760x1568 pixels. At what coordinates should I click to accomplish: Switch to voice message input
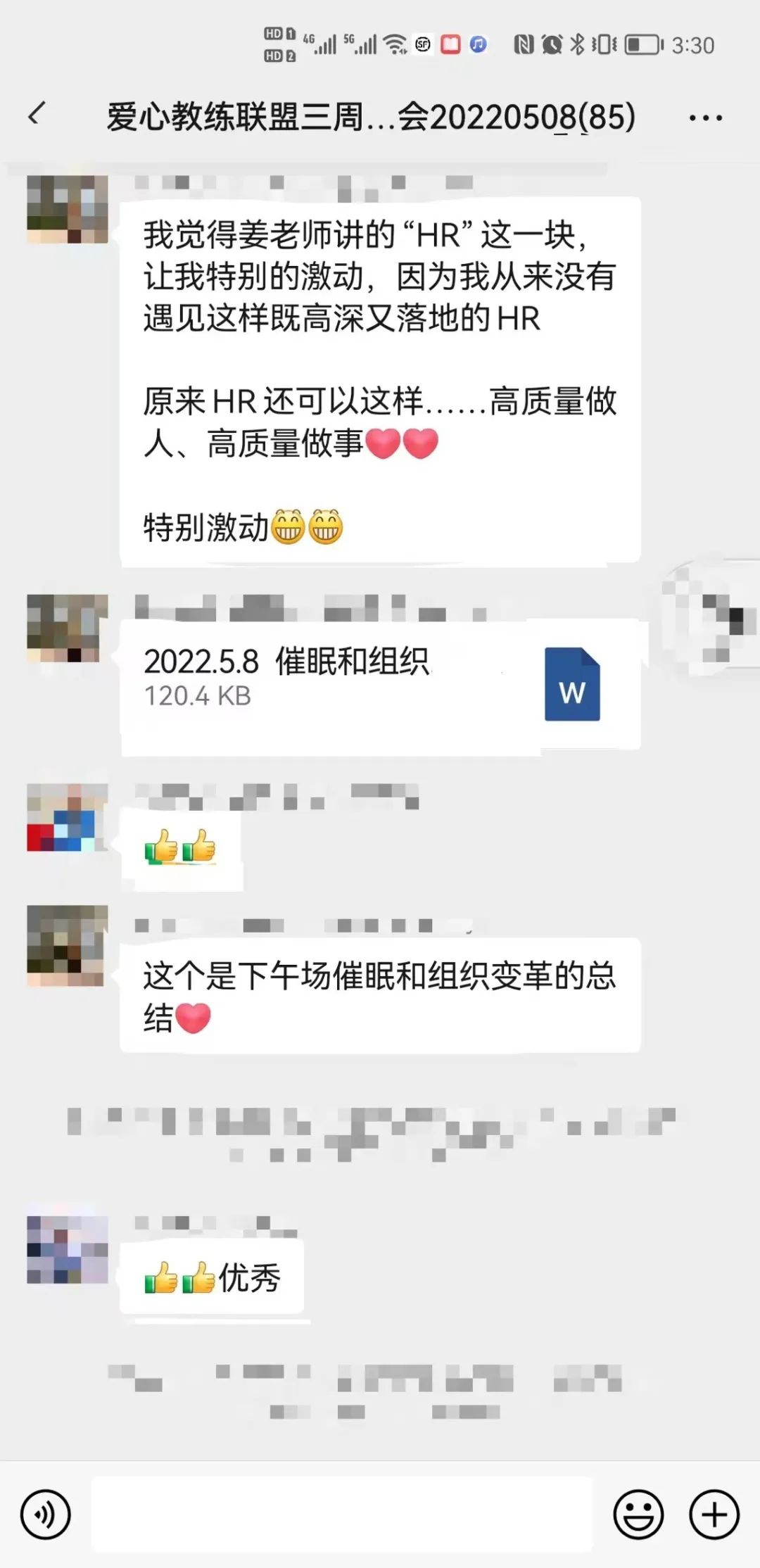pos(46,1514)
